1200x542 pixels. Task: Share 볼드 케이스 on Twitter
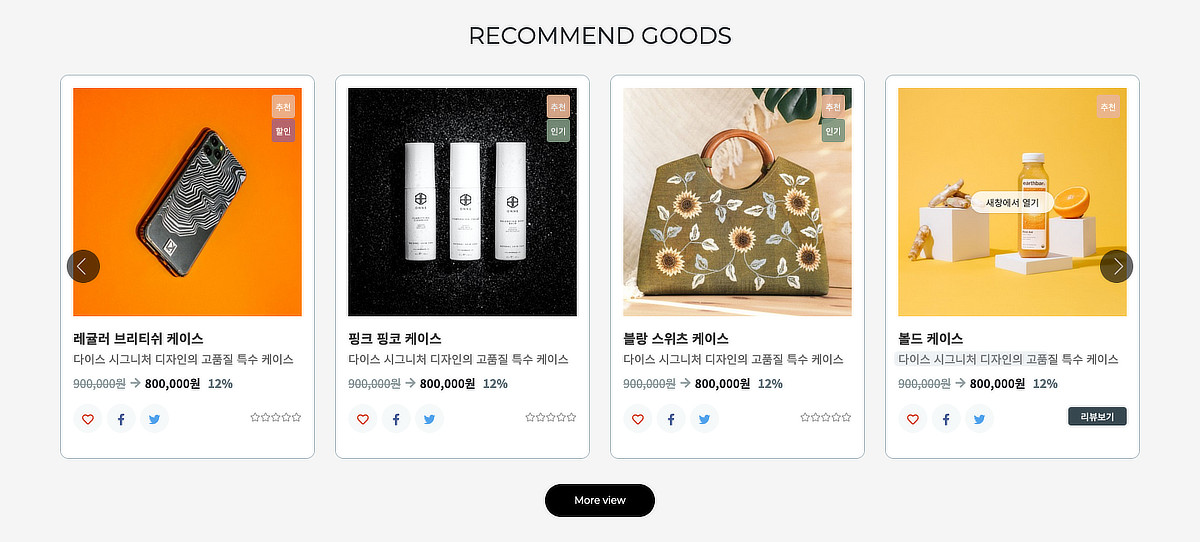pos(979,419)
